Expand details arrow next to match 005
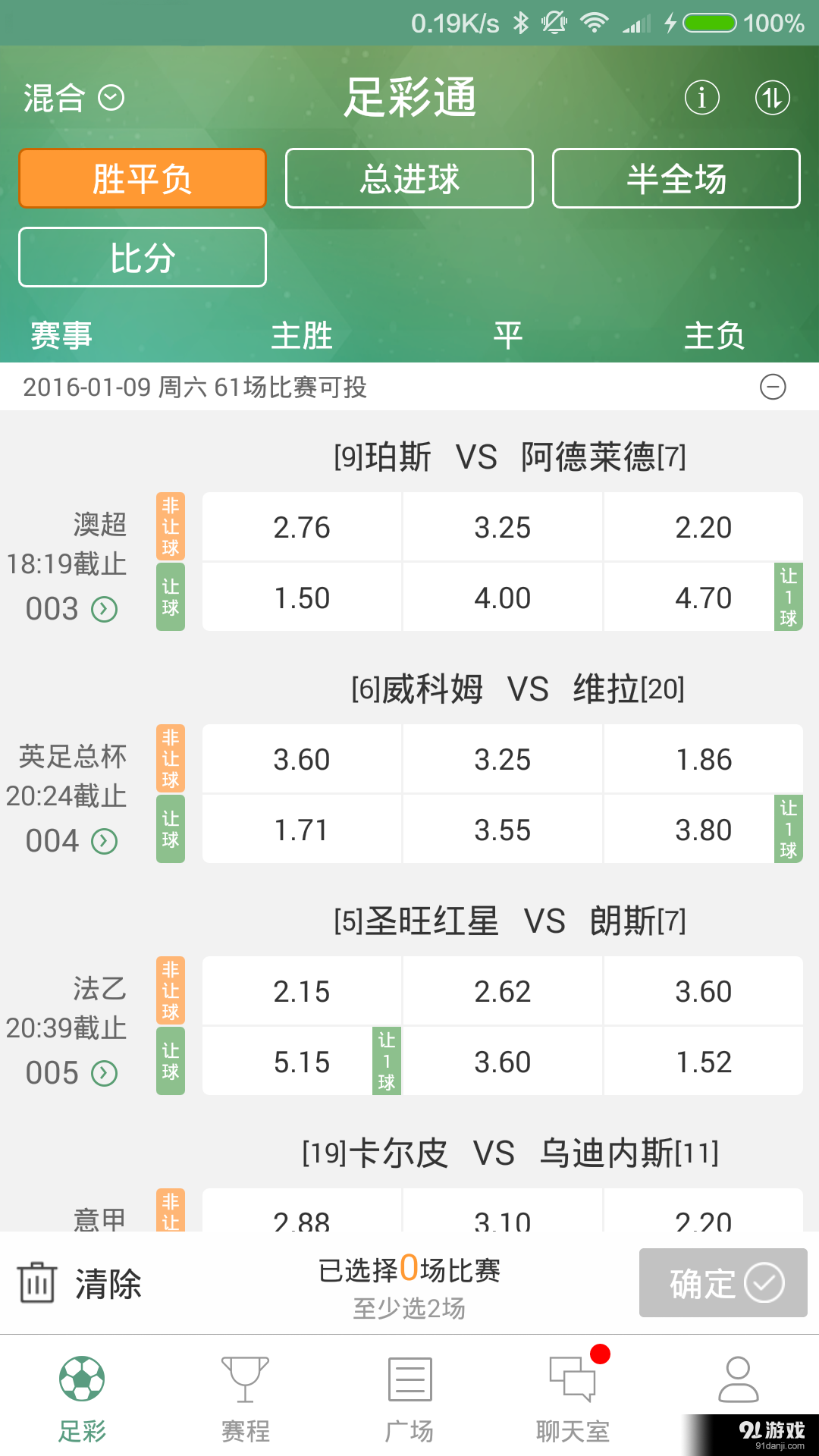The image size is (819, 1456). (x=102, y=1072)
